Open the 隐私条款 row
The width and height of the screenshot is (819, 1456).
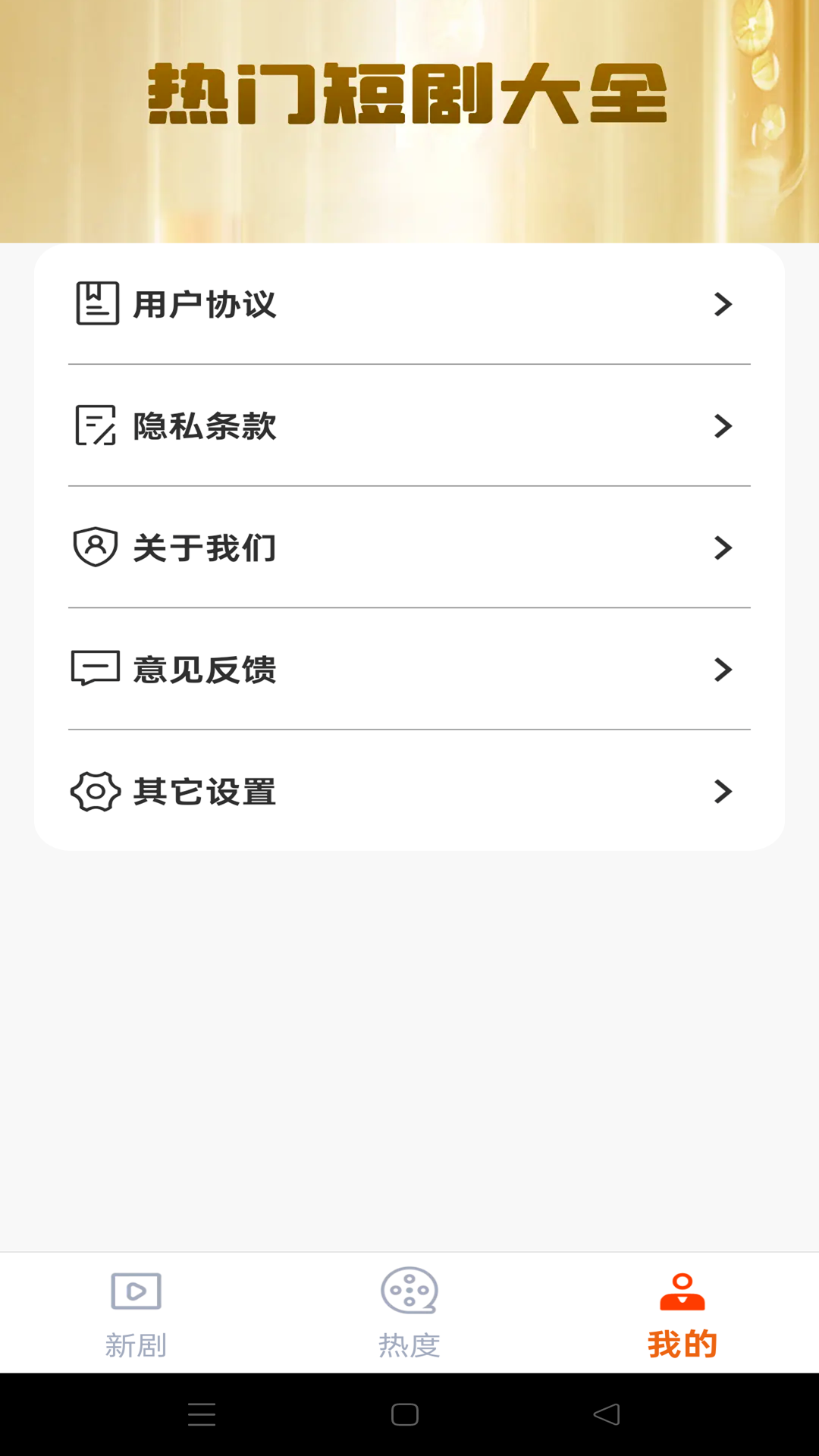coord(409,426)
